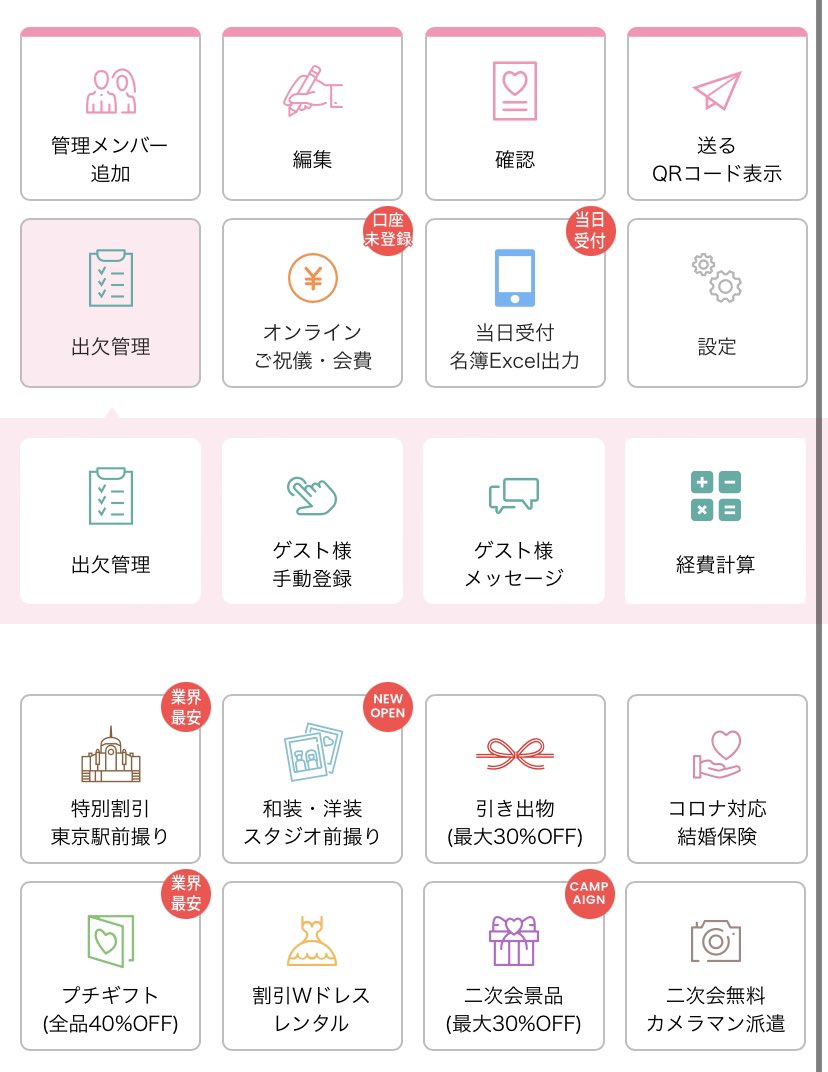The image size is (828, 1072).
Task: Open 経費計算 calculator
Action: [715, 521]
